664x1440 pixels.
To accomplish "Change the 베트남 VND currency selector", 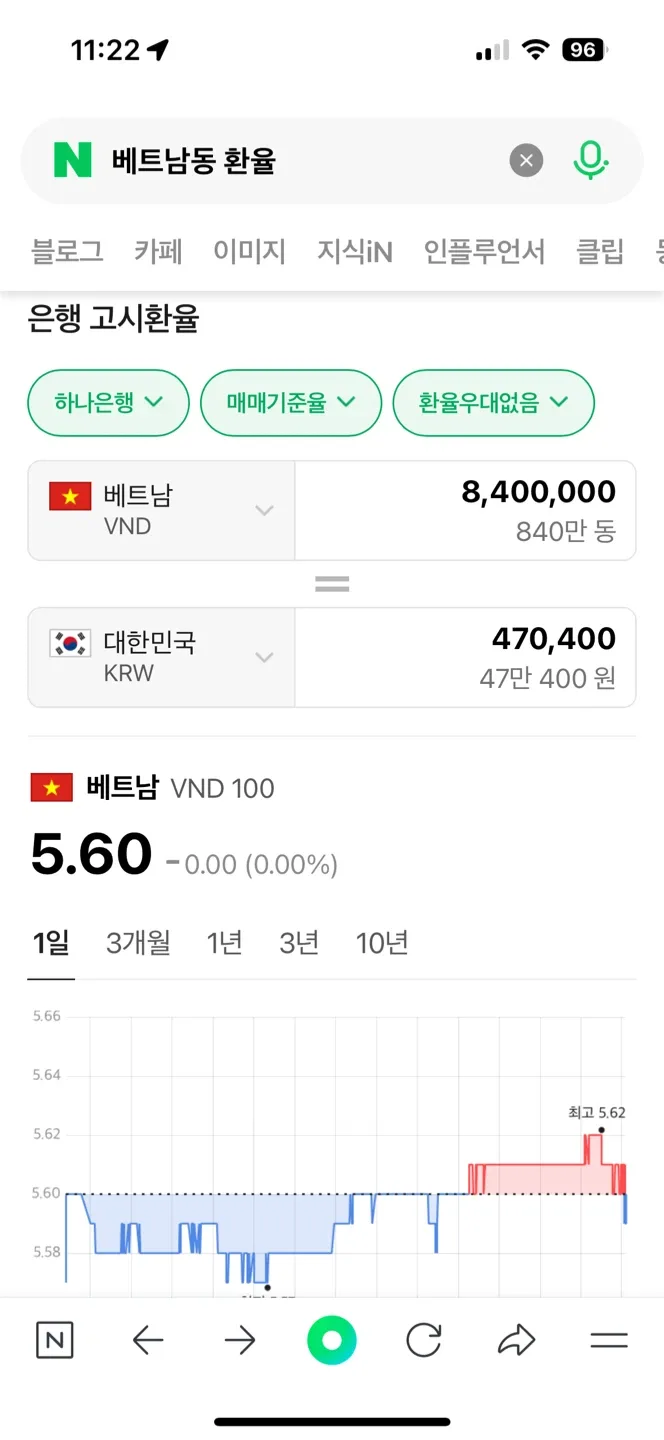I will coord(161,510).
